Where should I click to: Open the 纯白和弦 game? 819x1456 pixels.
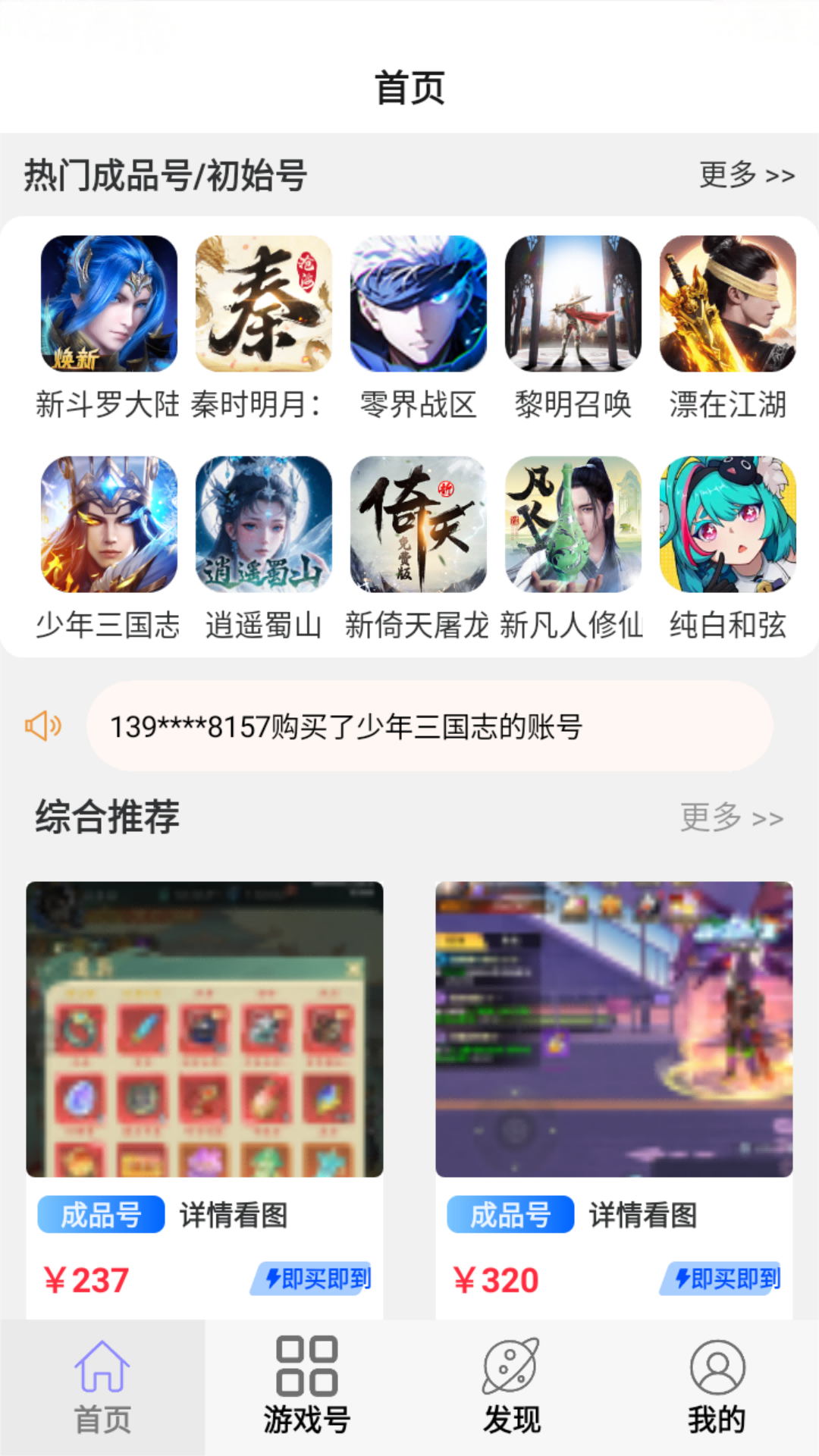(x=727, y=525)
